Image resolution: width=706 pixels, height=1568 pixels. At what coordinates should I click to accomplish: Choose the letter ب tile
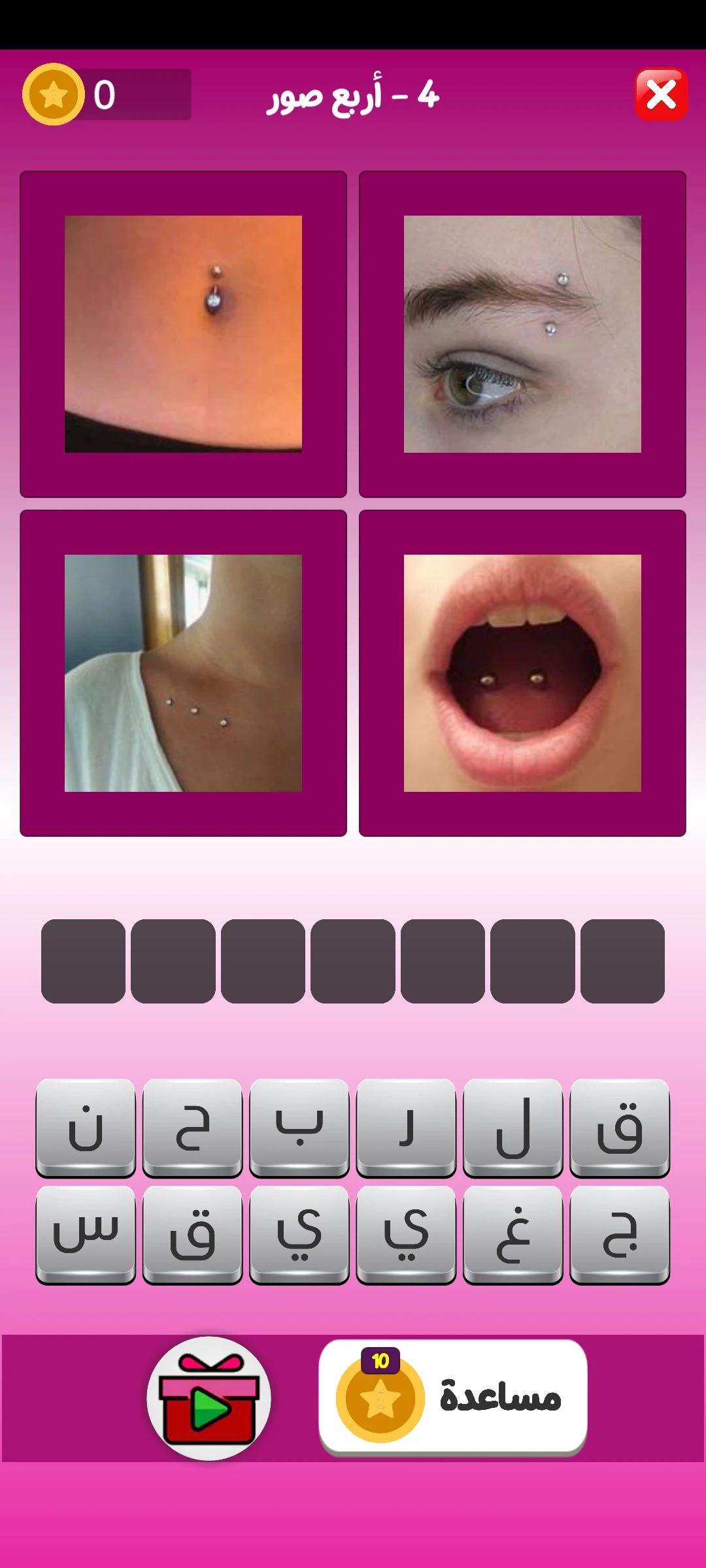299,1128
